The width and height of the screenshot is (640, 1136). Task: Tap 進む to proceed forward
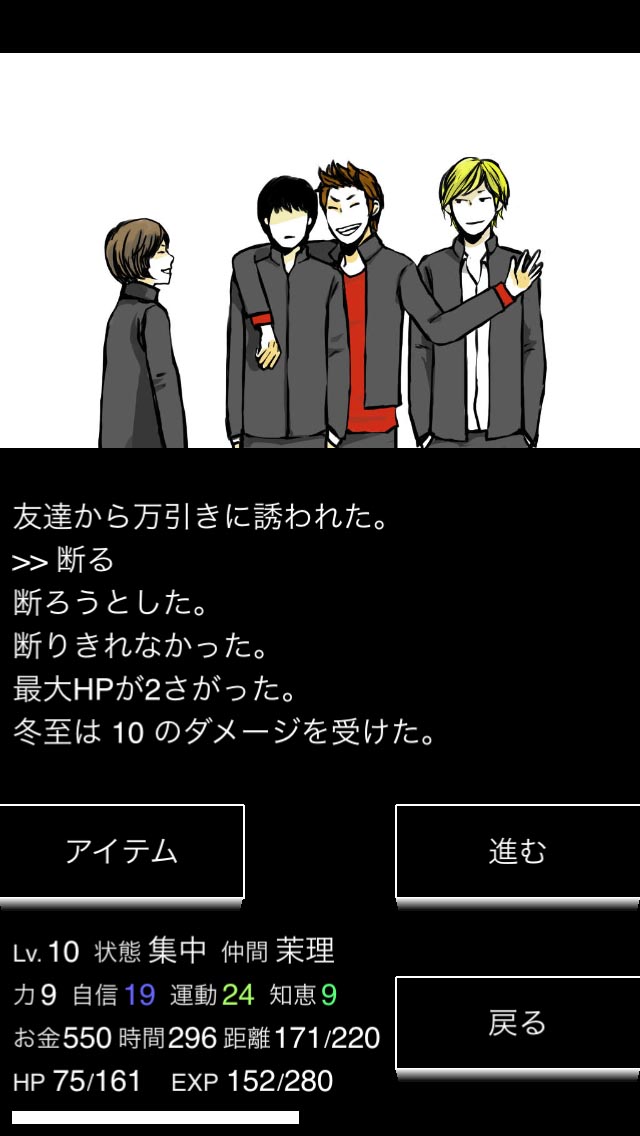pyautogui.click(x=517, y=851)
